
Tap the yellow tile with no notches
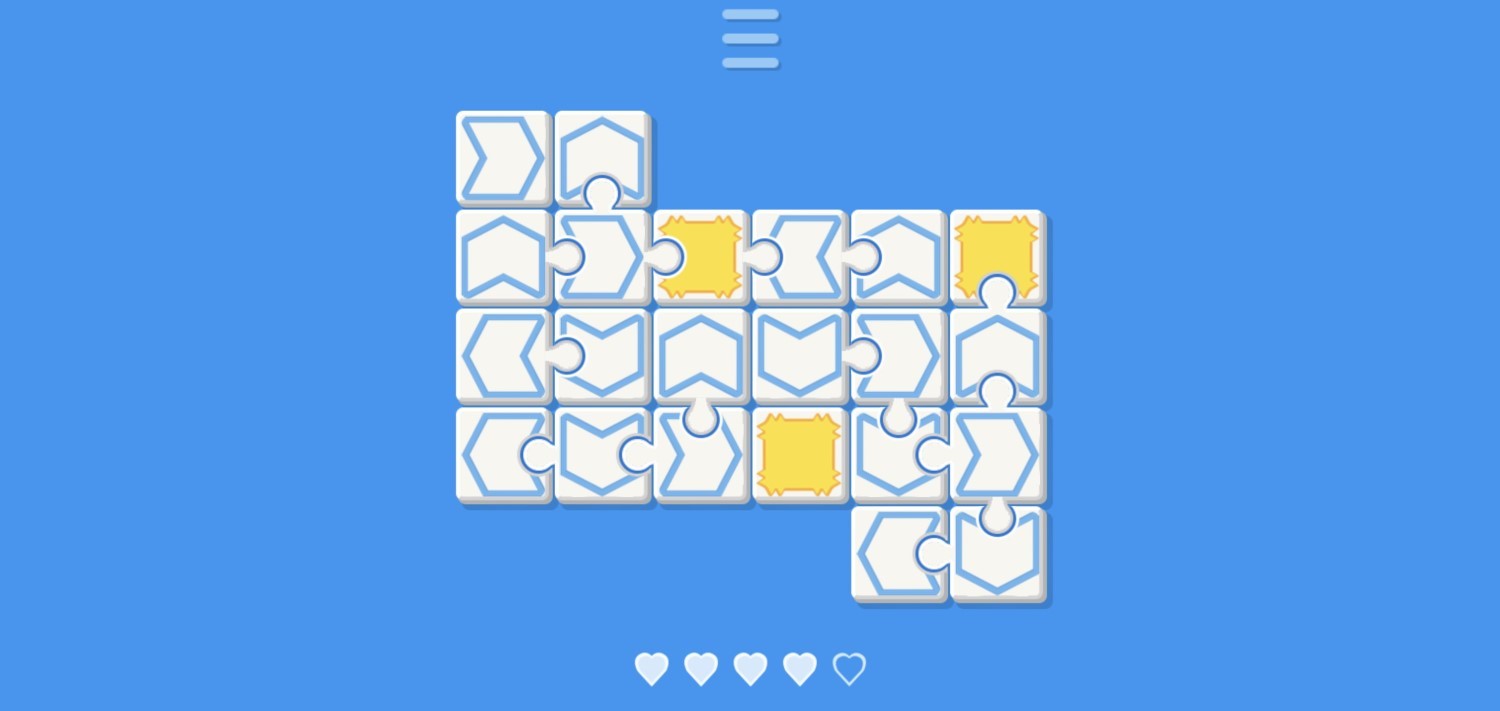coord(798,455)
